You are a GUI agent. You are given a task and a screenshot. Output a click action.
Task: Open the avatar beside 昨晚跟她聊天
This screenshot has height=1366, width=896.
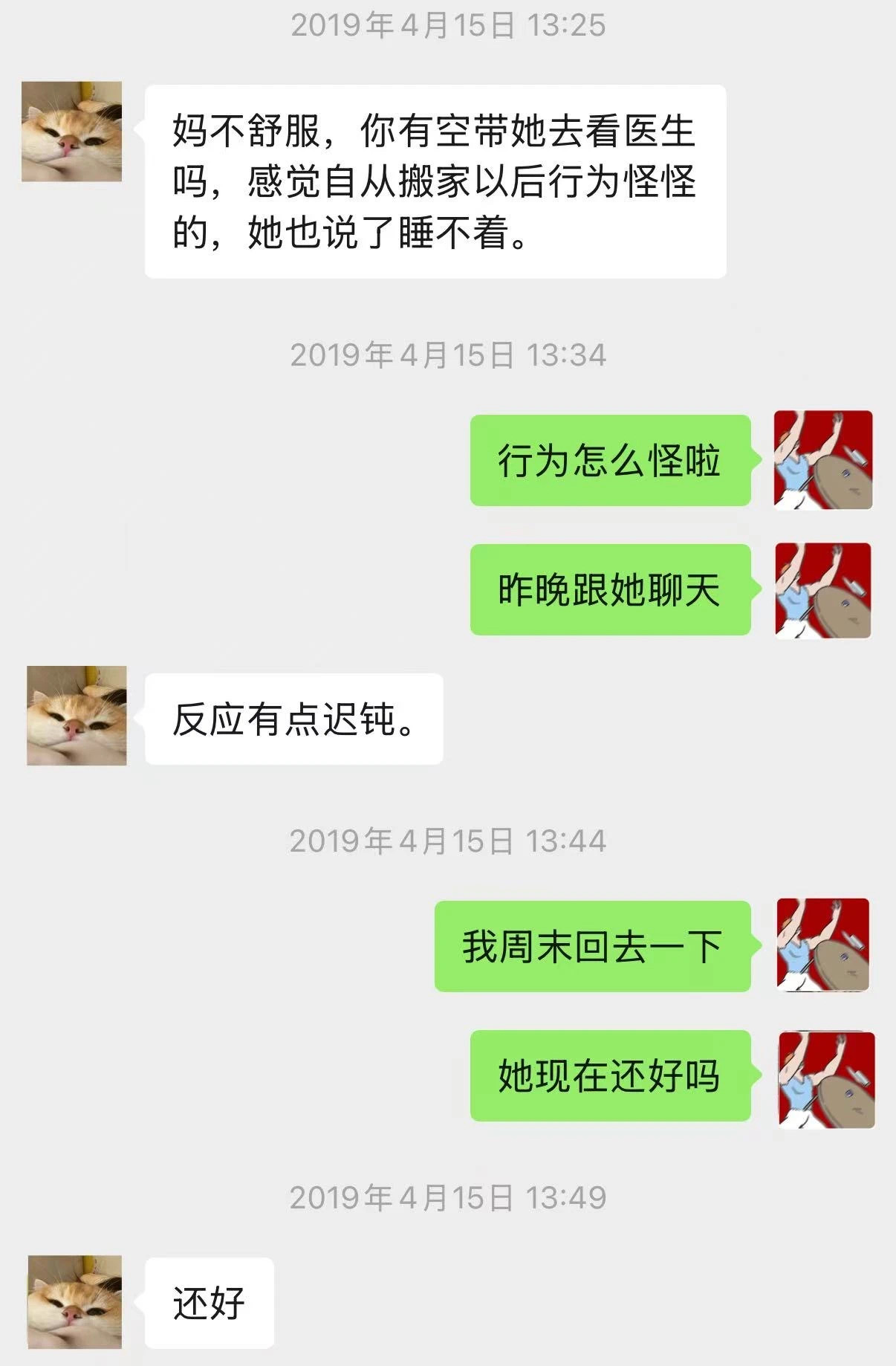click(822, 590)
